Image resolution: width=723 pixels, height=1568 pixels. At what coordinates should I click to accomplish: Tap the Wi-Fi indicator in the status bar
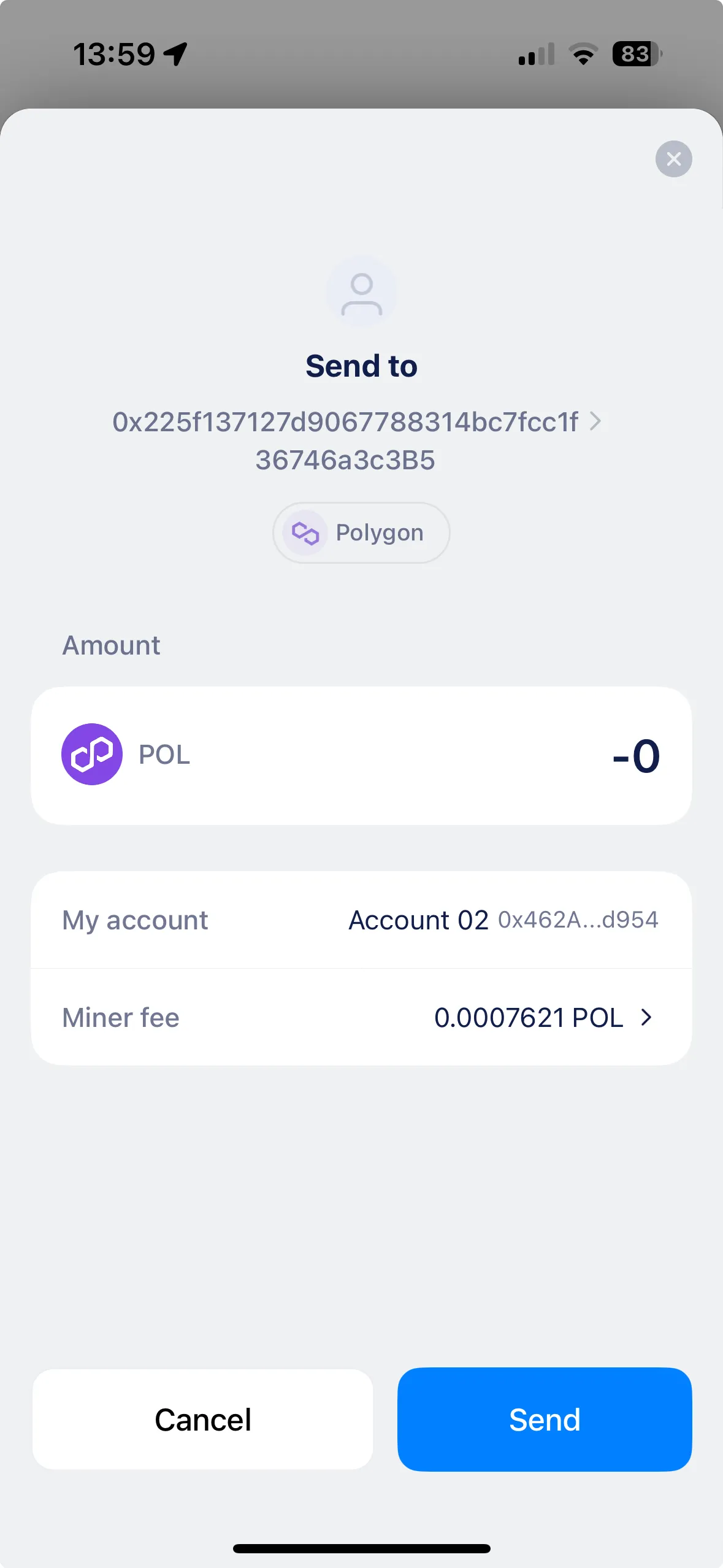tap(581, 54)
